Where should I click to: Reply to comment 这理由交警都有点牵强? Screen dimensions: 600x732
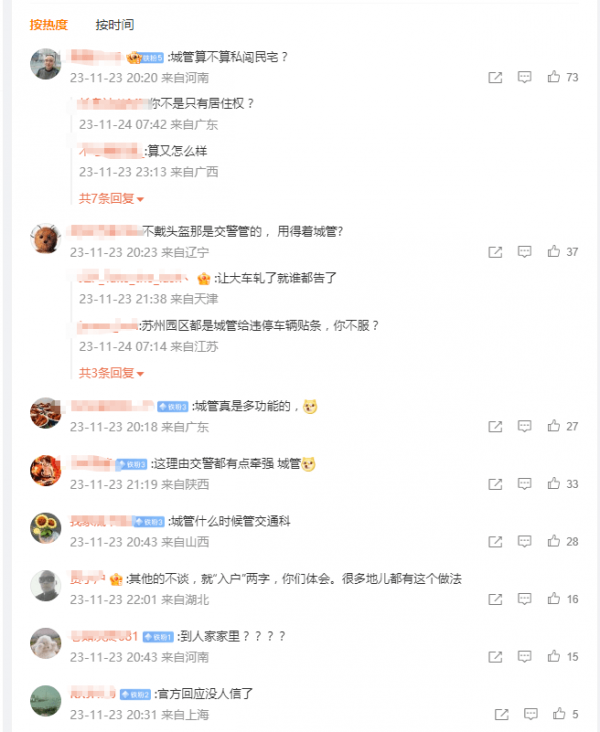[x=524, y=484]
